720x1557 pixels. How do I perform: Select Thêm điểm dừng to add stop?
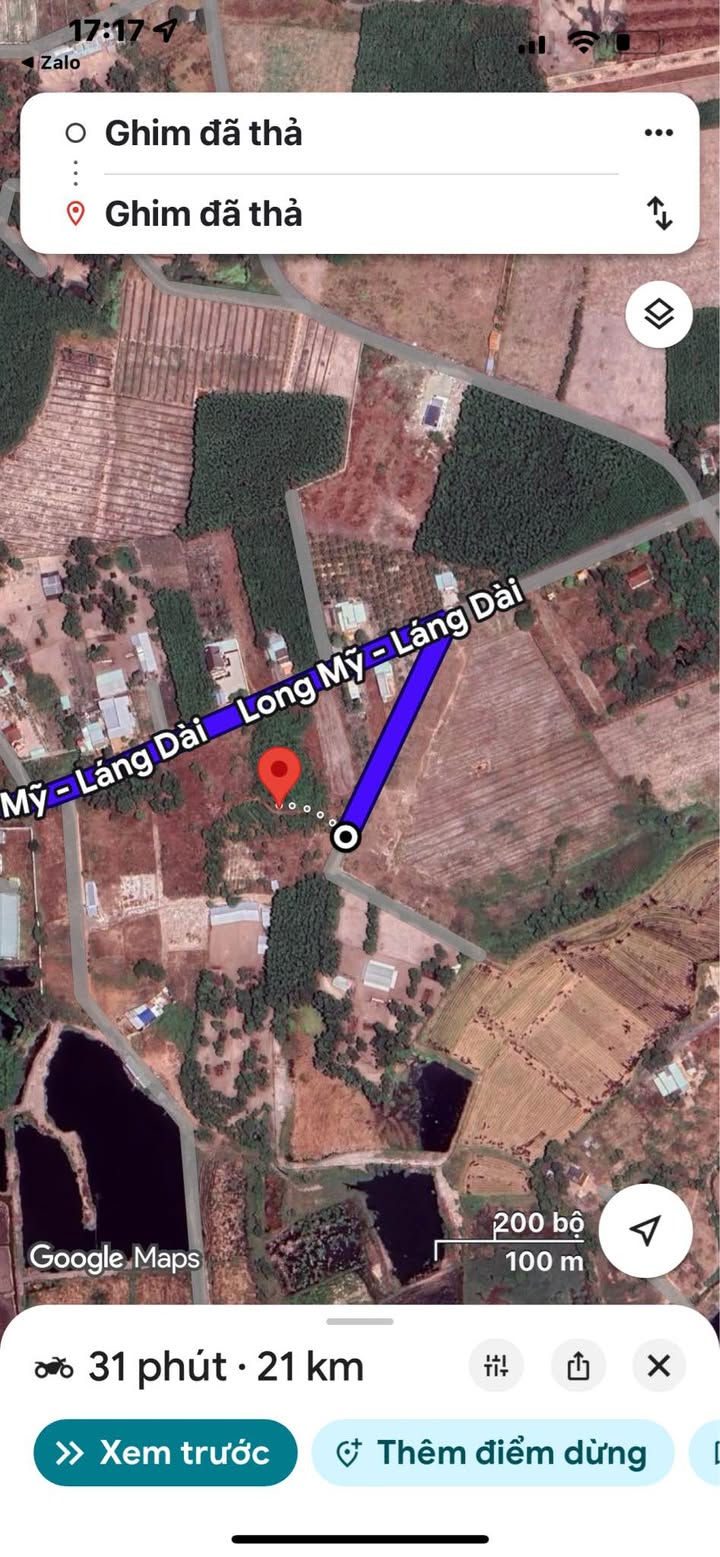coord(492,1453)
